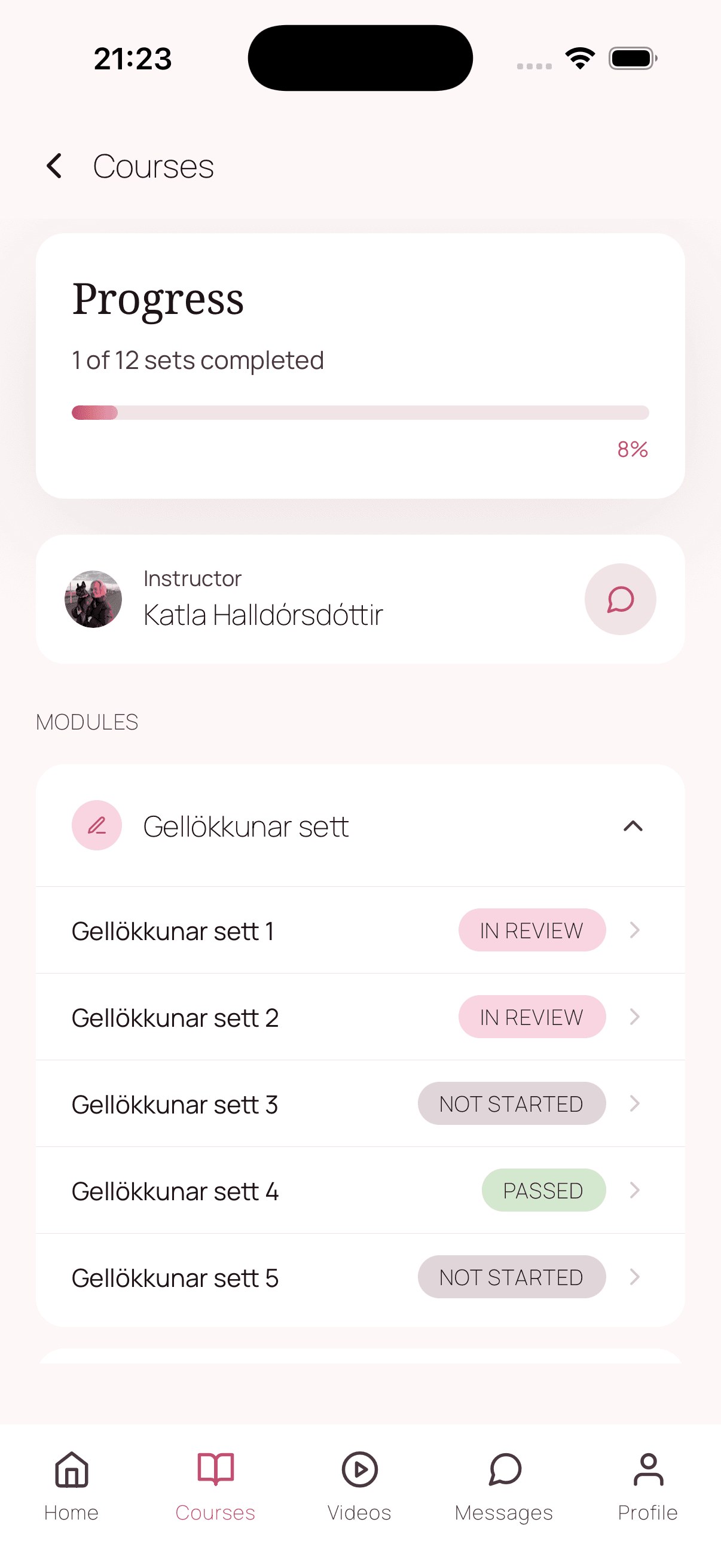Go to the Profile tab
Image resolution: width=721 pixels, height=1568 pixels.
point(648,1485)
